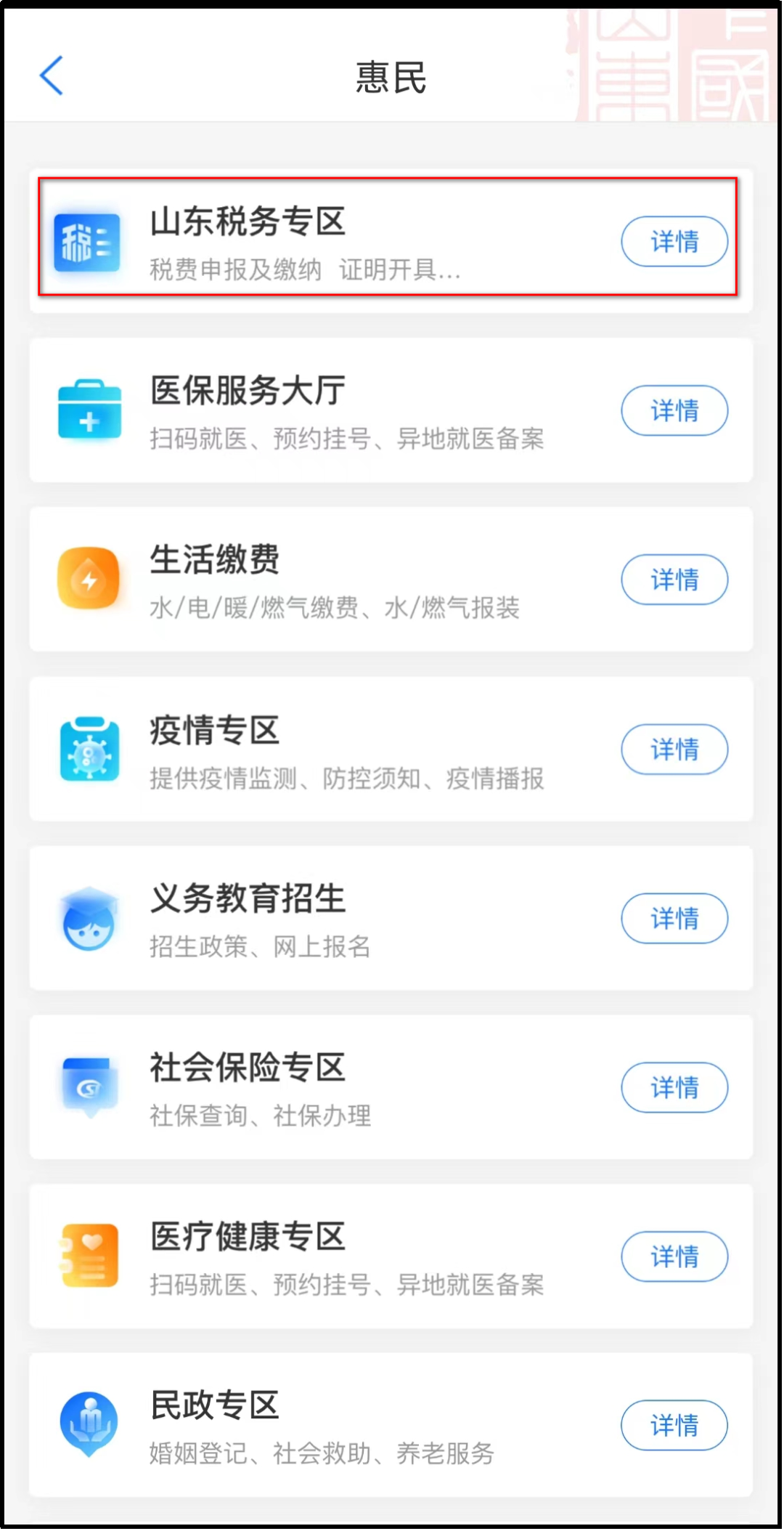Tap 详情 button for 山东税务专区
784x1531 pixels.
674,241
